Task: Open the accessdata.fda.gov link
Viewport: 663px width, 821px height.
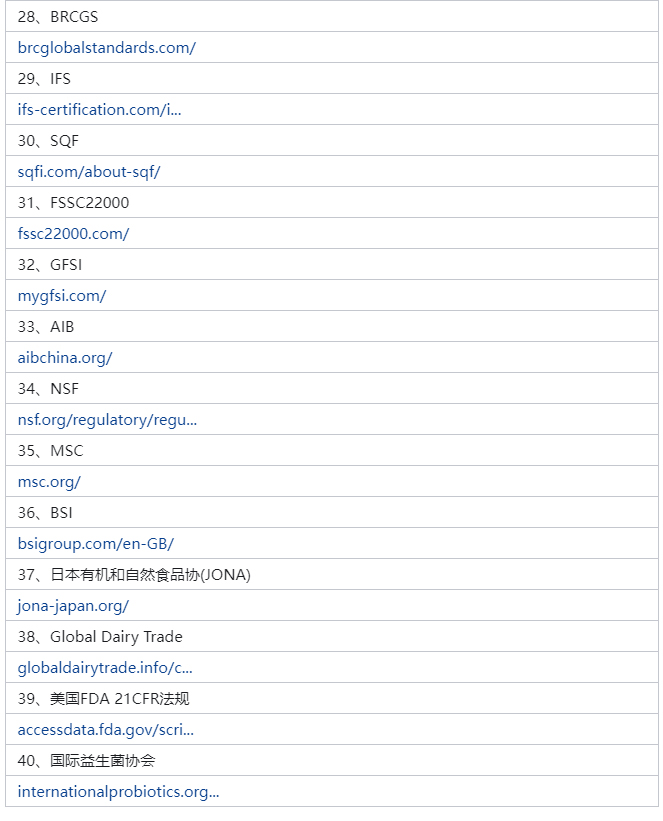Action: coord(105,730)
